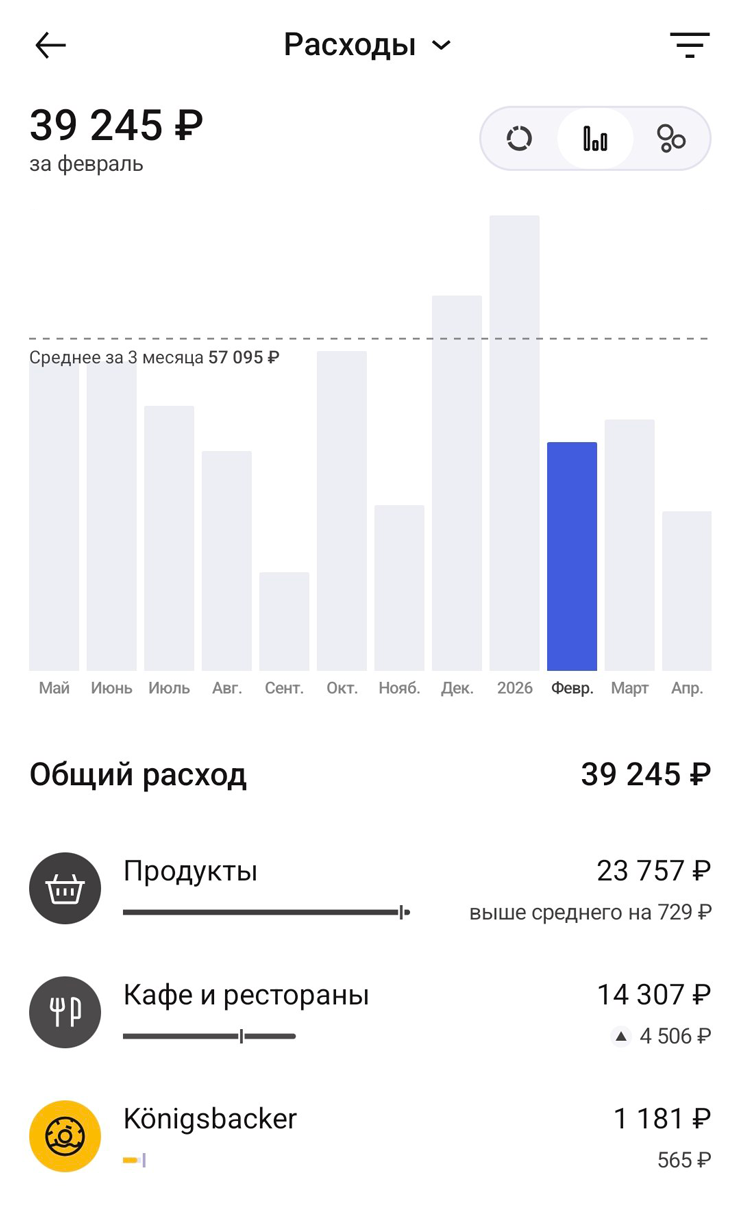Switch to donut chart view
This screenshot has width=740, height=1213.
[x=519, y=139]
